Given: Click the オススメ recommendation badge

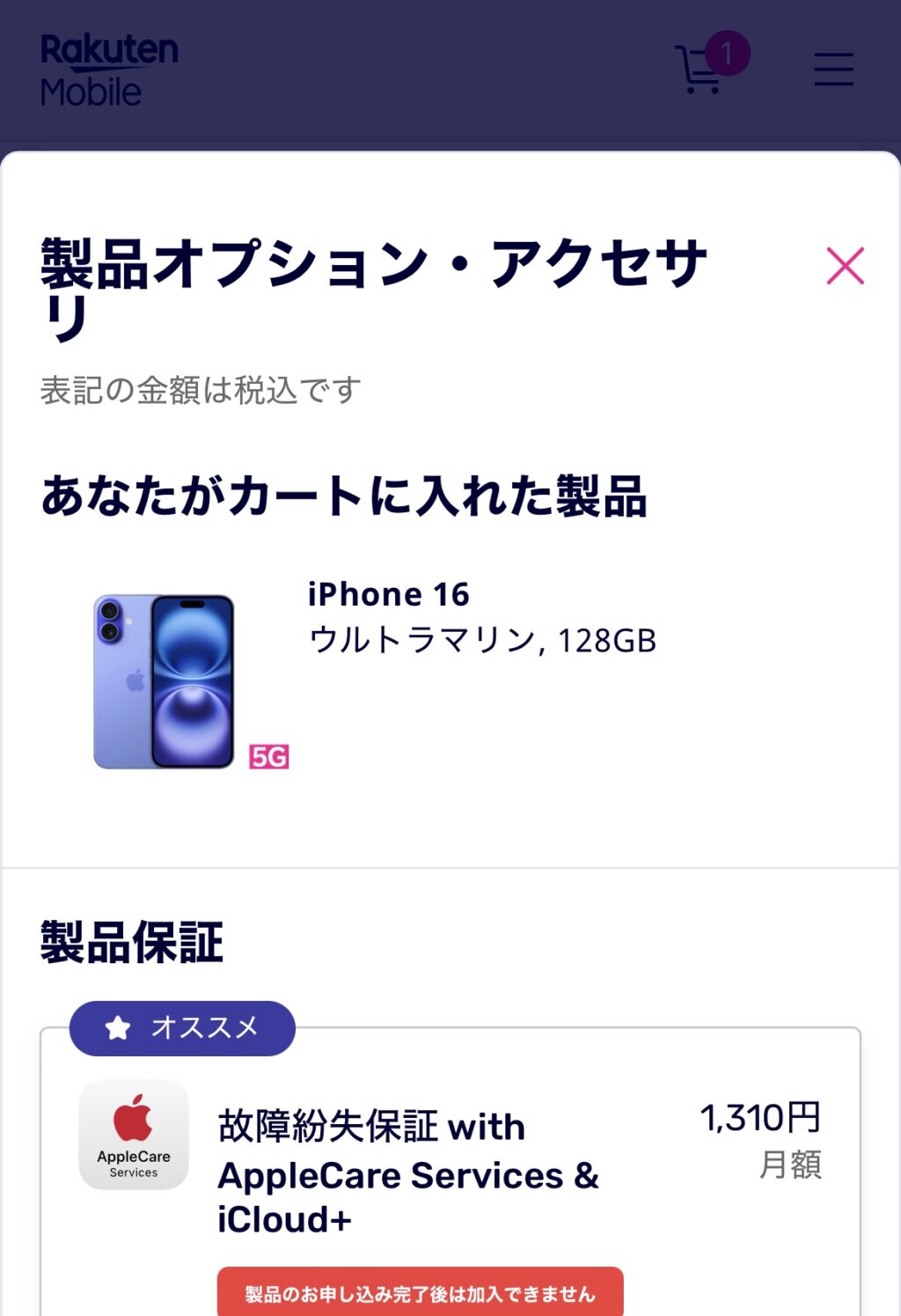Looking at the screenshot, I should tap(180, 1026).
